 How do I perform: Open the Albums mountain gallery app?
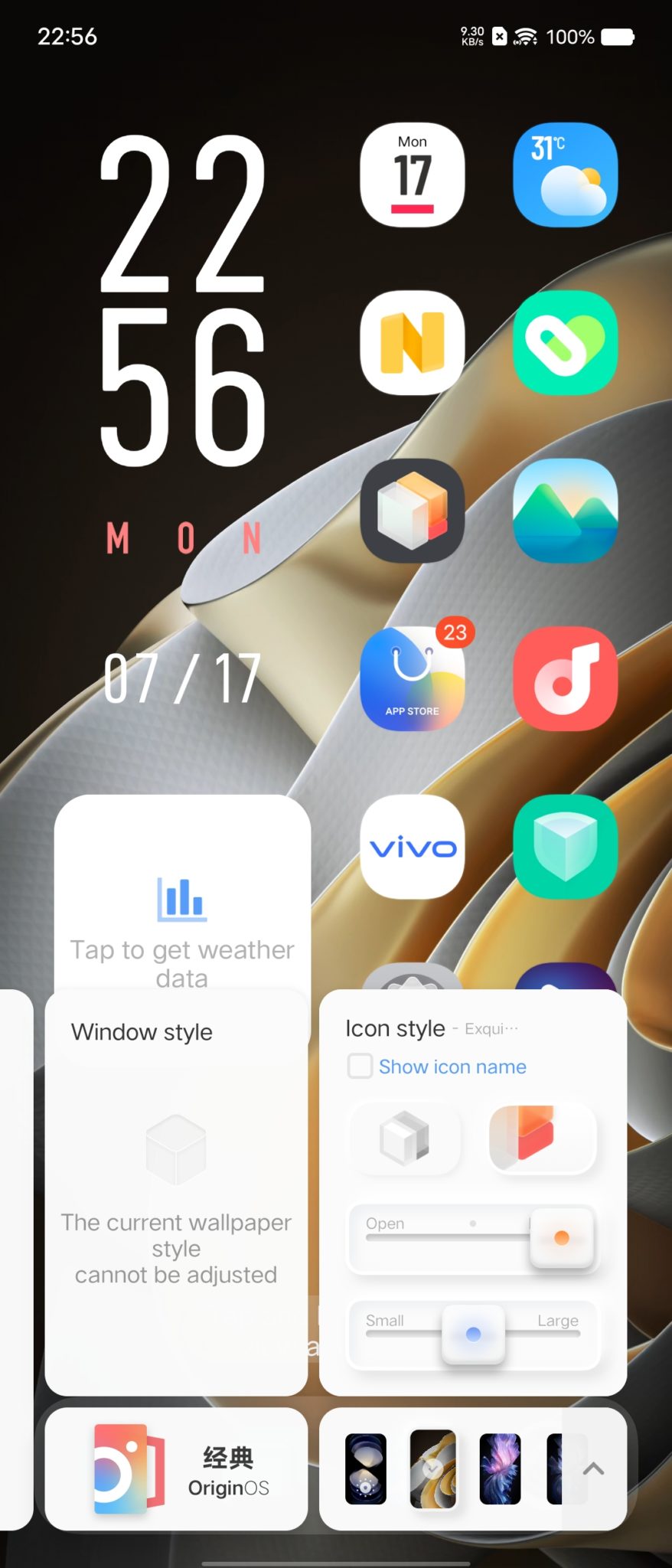[565, 511]
